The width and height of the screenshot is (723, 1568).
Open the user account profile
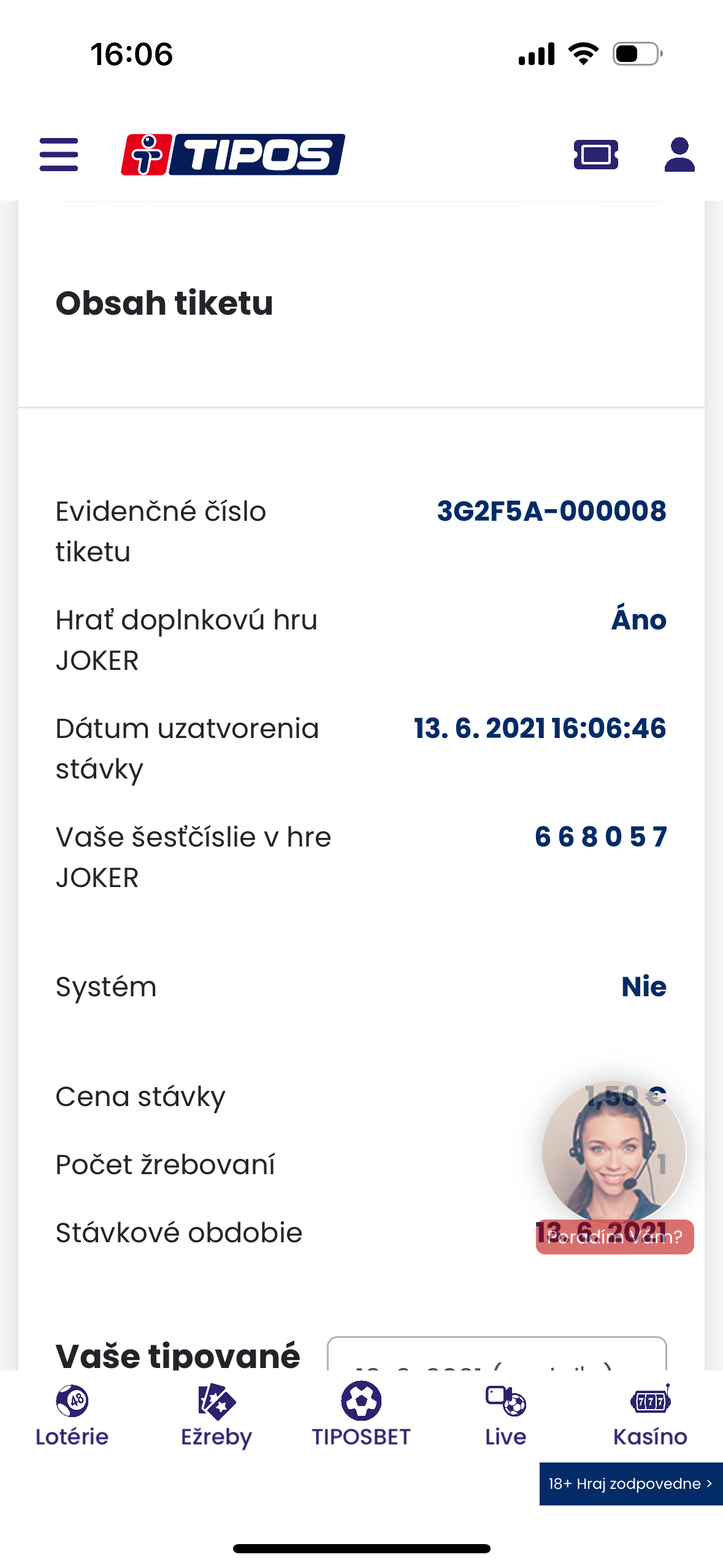click(x=679, y=155)
